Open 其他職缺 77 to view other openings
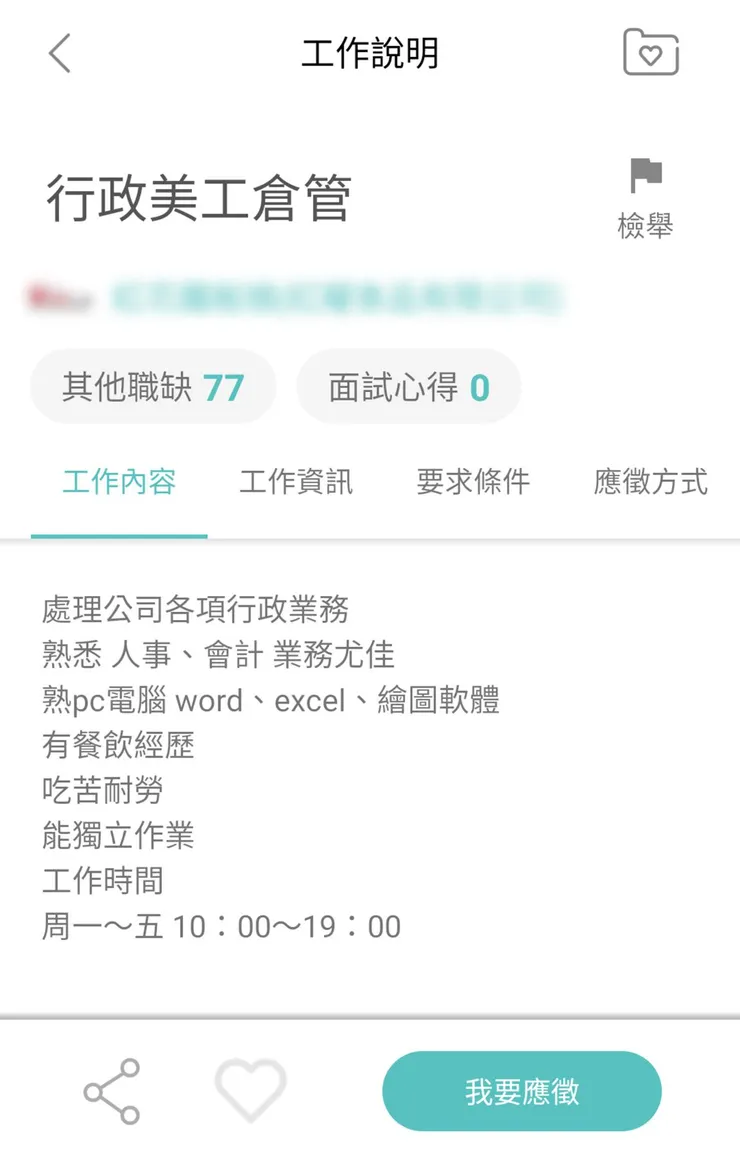This screenshot has height=1158, width=740. [153, 387]
